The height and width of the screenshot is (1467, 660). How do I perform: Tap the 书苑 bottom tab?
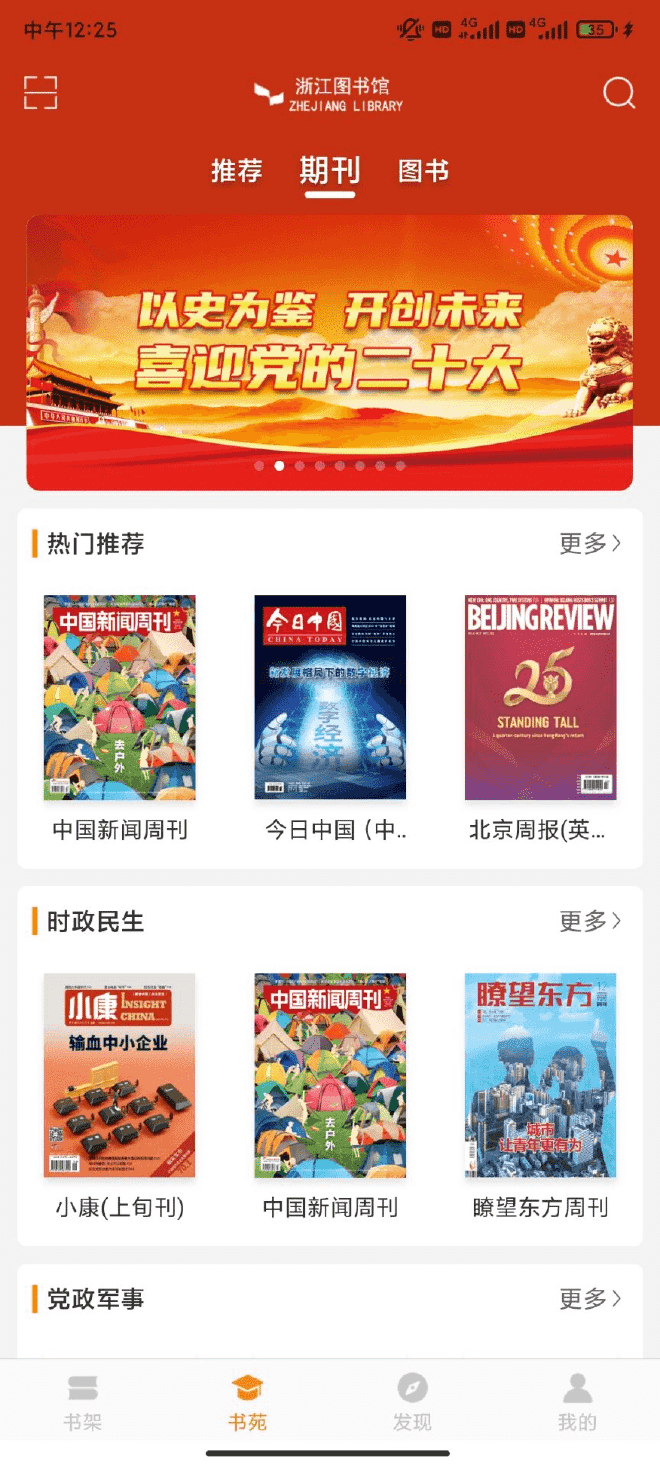[247, 1402]
